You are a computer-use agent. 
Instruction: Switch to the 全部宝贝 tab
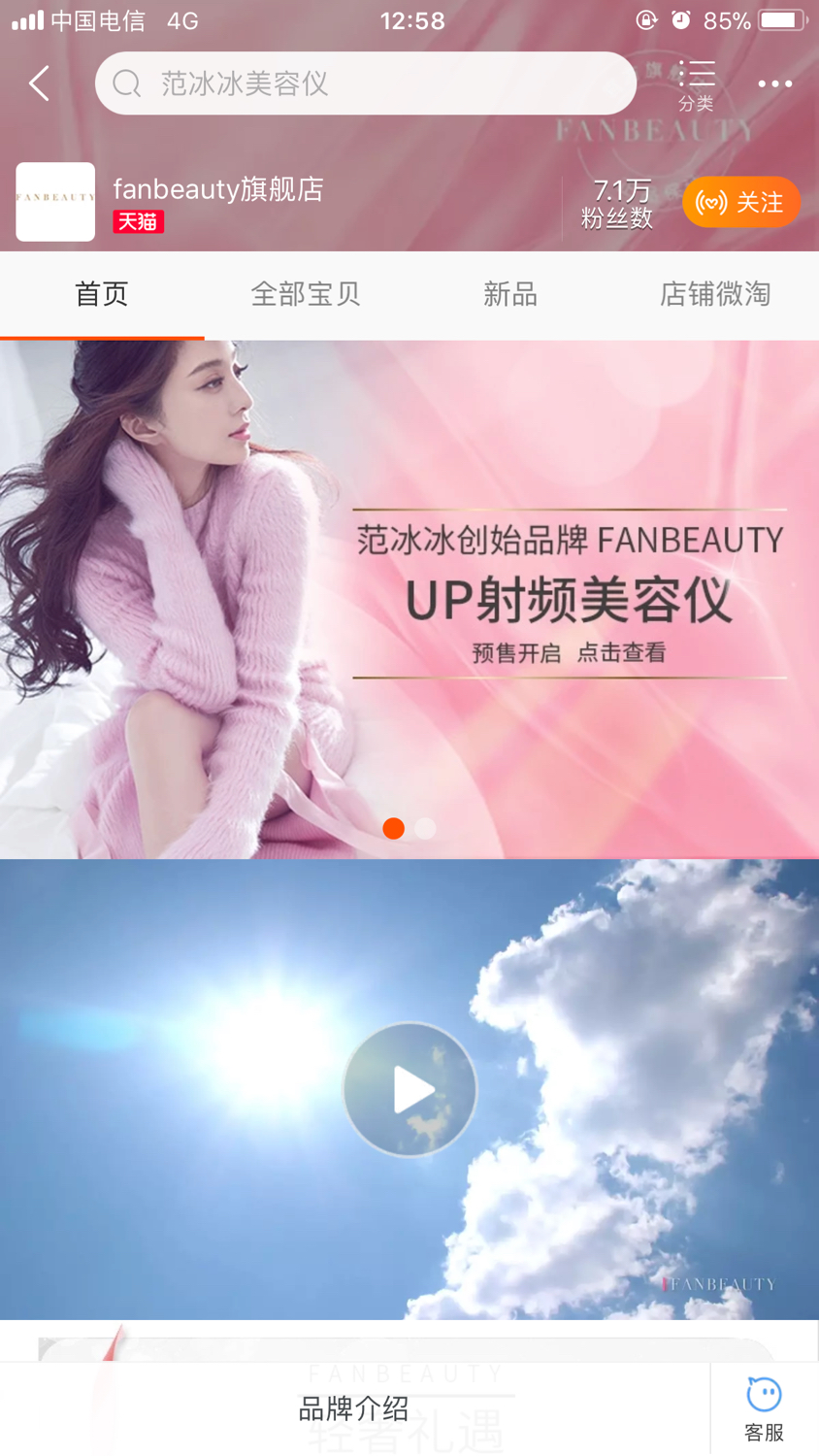coord(306,294)
